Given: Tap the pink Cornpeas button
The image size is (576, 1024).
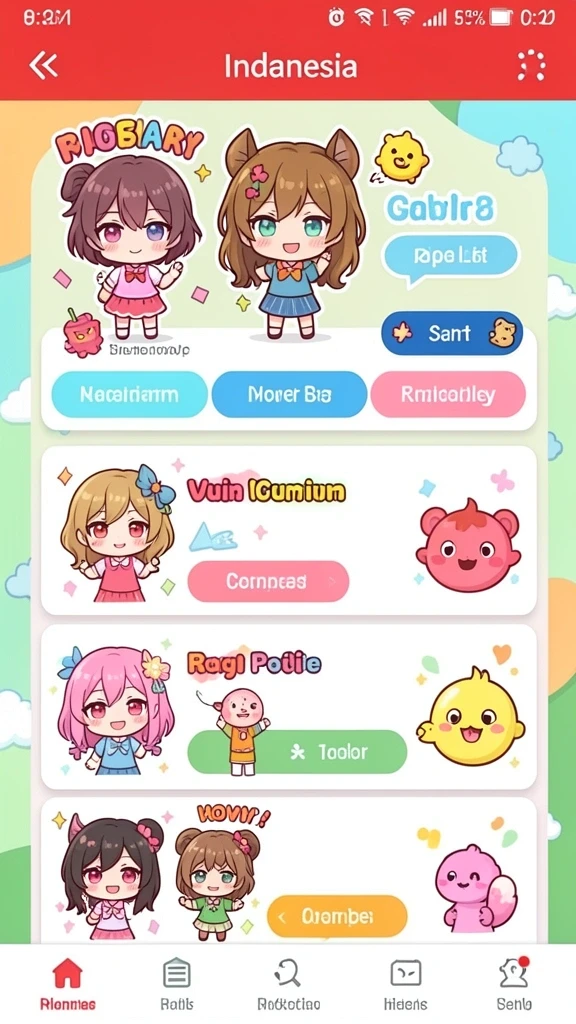Looking at the screenshot, I should (x=268, y=581).
